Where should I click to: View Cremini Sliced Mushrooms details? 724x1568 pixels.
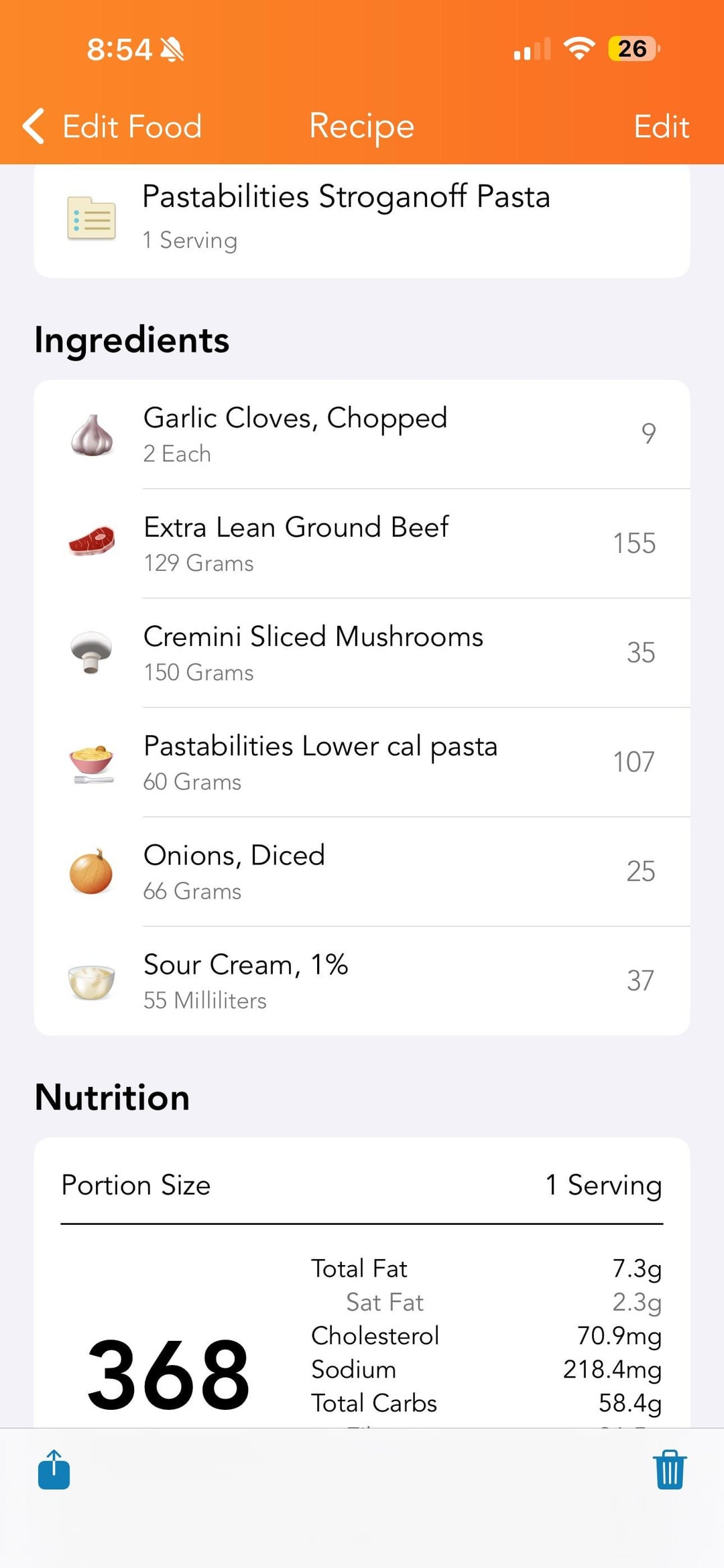[362, 653]
